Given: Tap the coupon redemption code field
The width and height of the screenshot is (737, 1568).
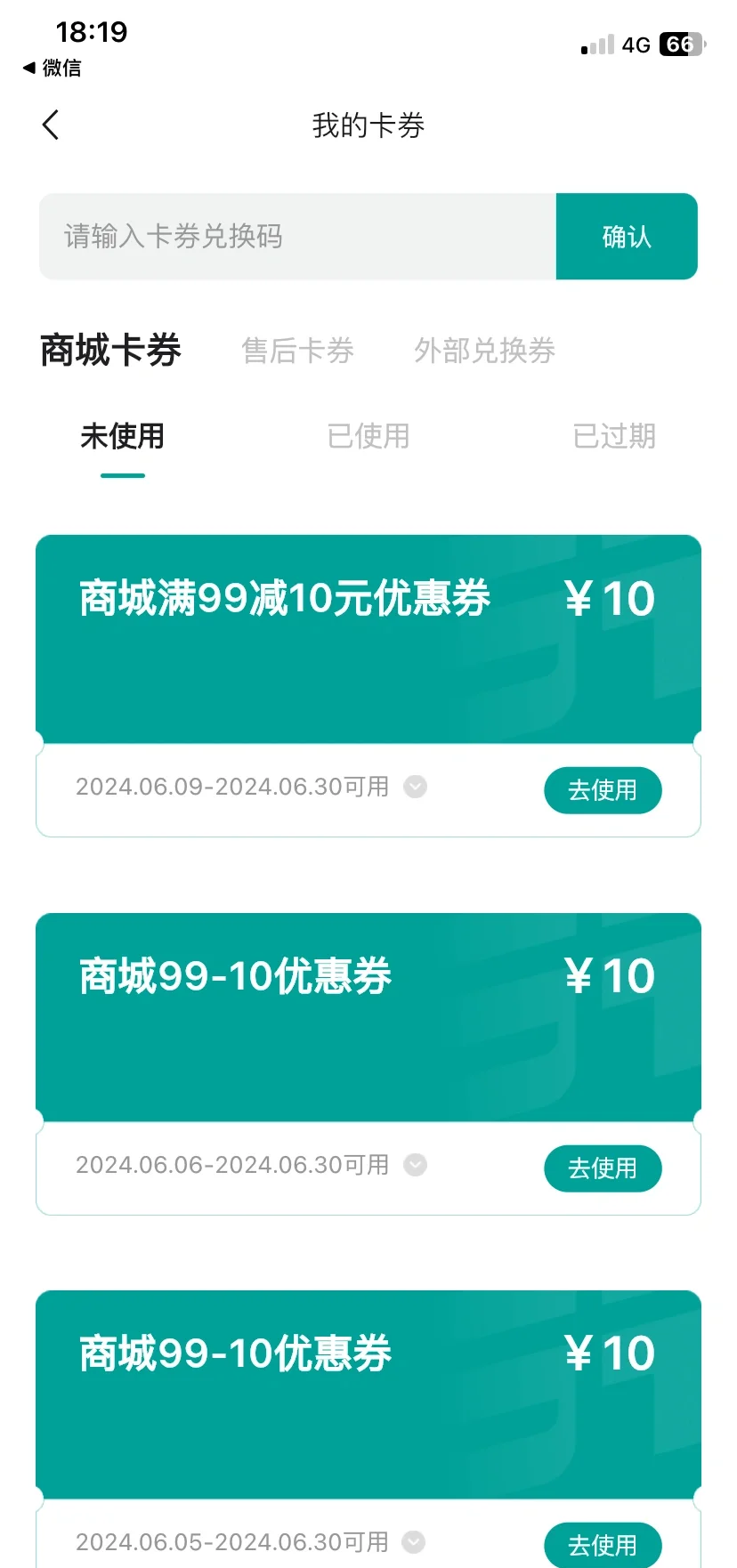Looking at the screenshot, I should coord(298,237).
